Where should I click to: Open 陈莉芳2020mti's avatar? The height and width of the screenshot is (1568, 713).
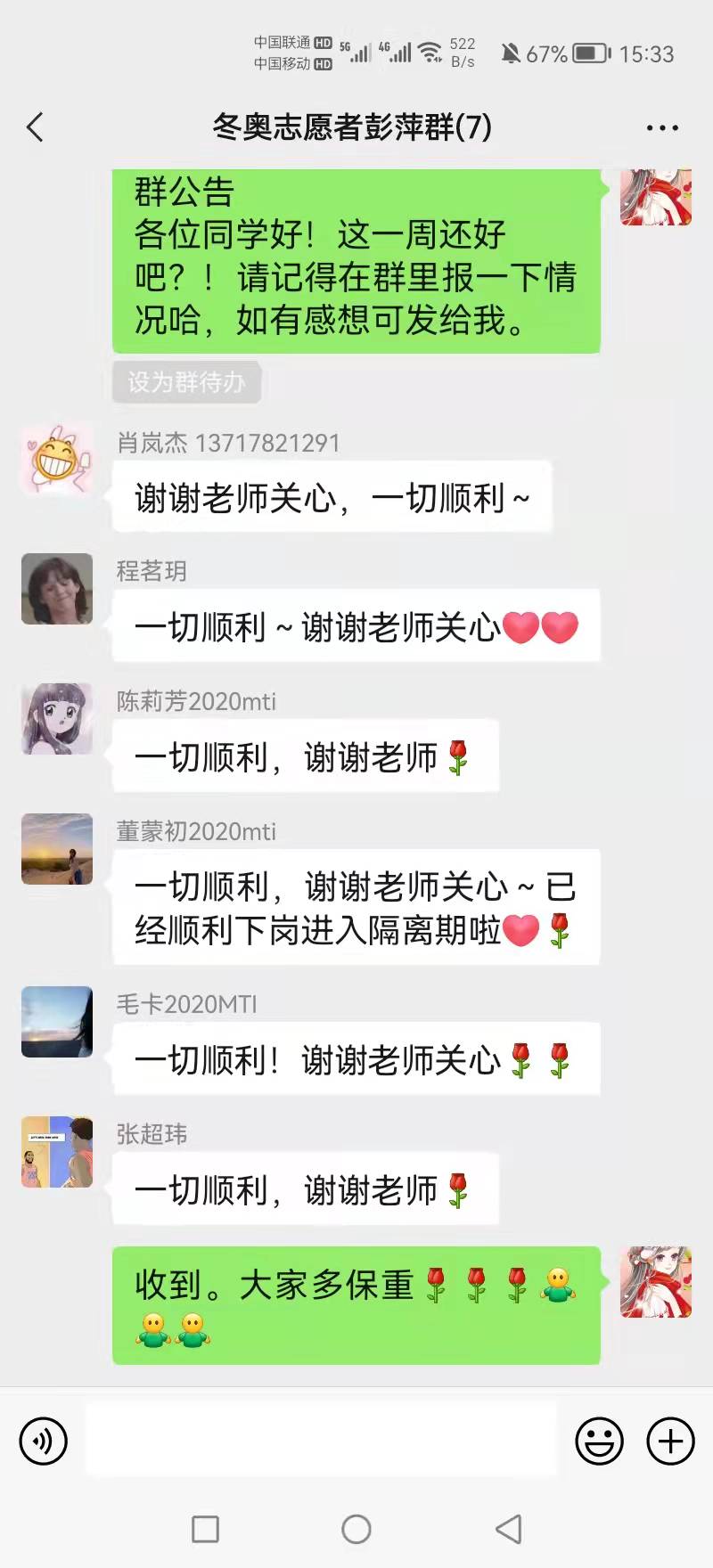coord(57,719)
